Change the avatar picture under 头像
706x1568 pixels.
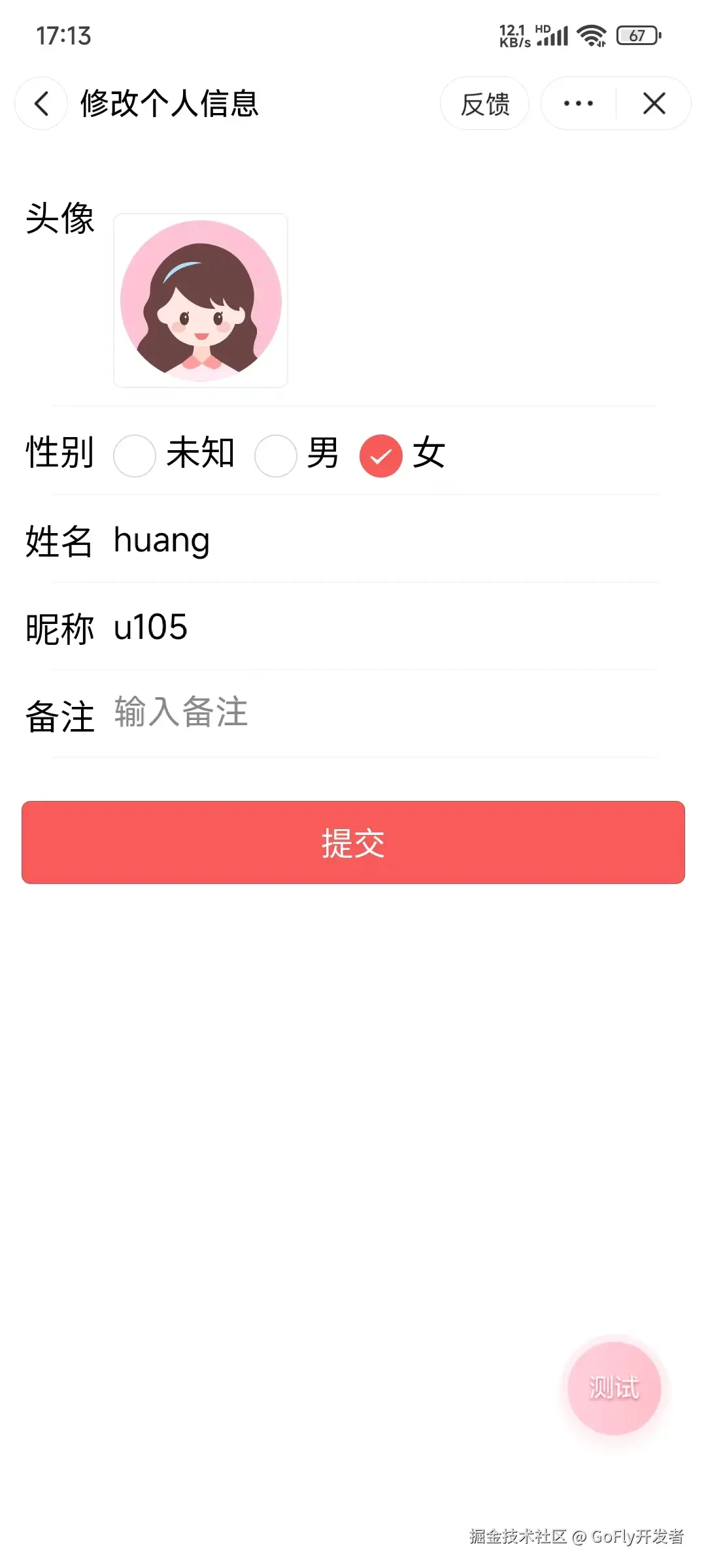point(201,301)
